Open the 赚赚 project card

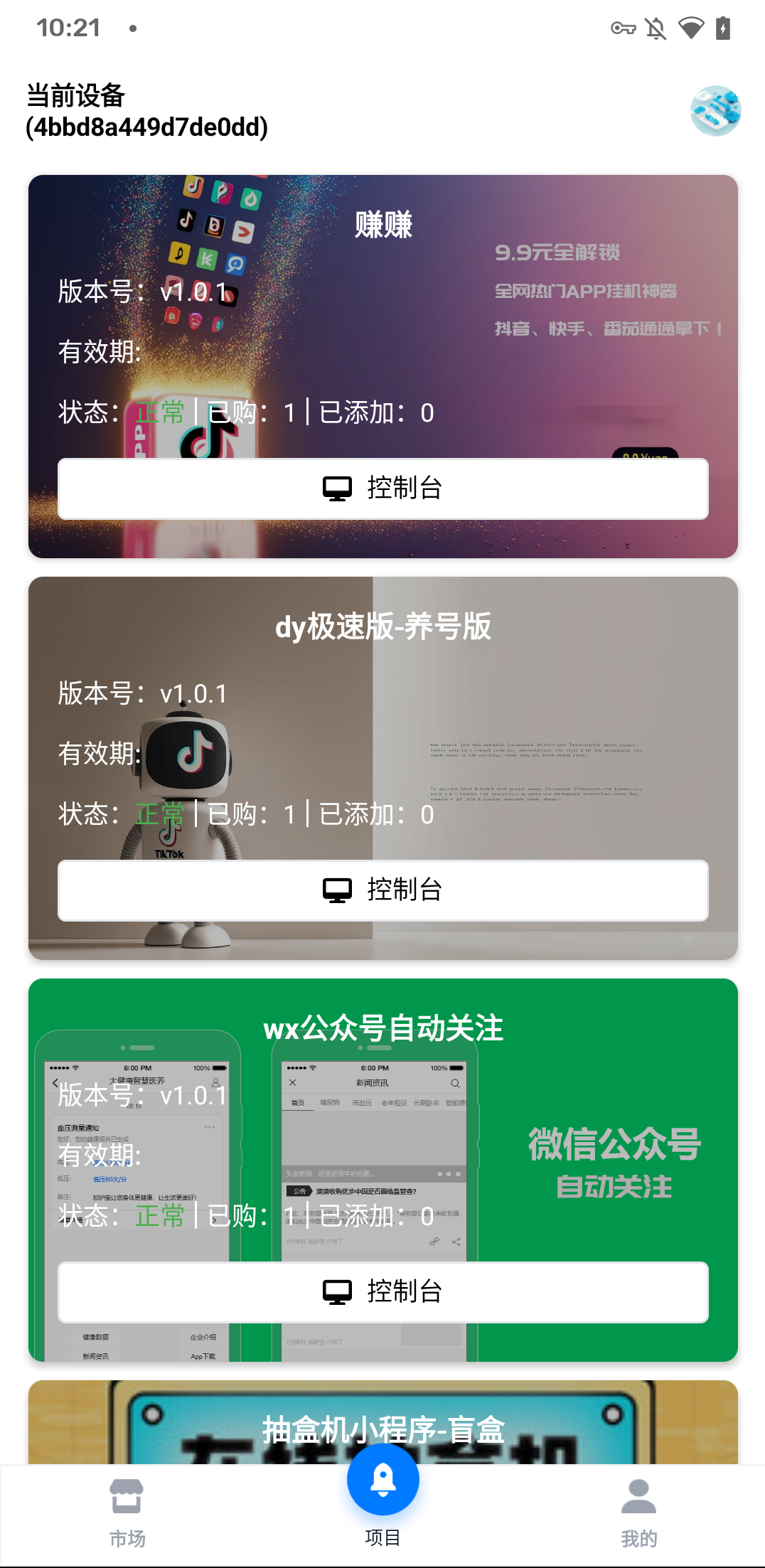382,225
